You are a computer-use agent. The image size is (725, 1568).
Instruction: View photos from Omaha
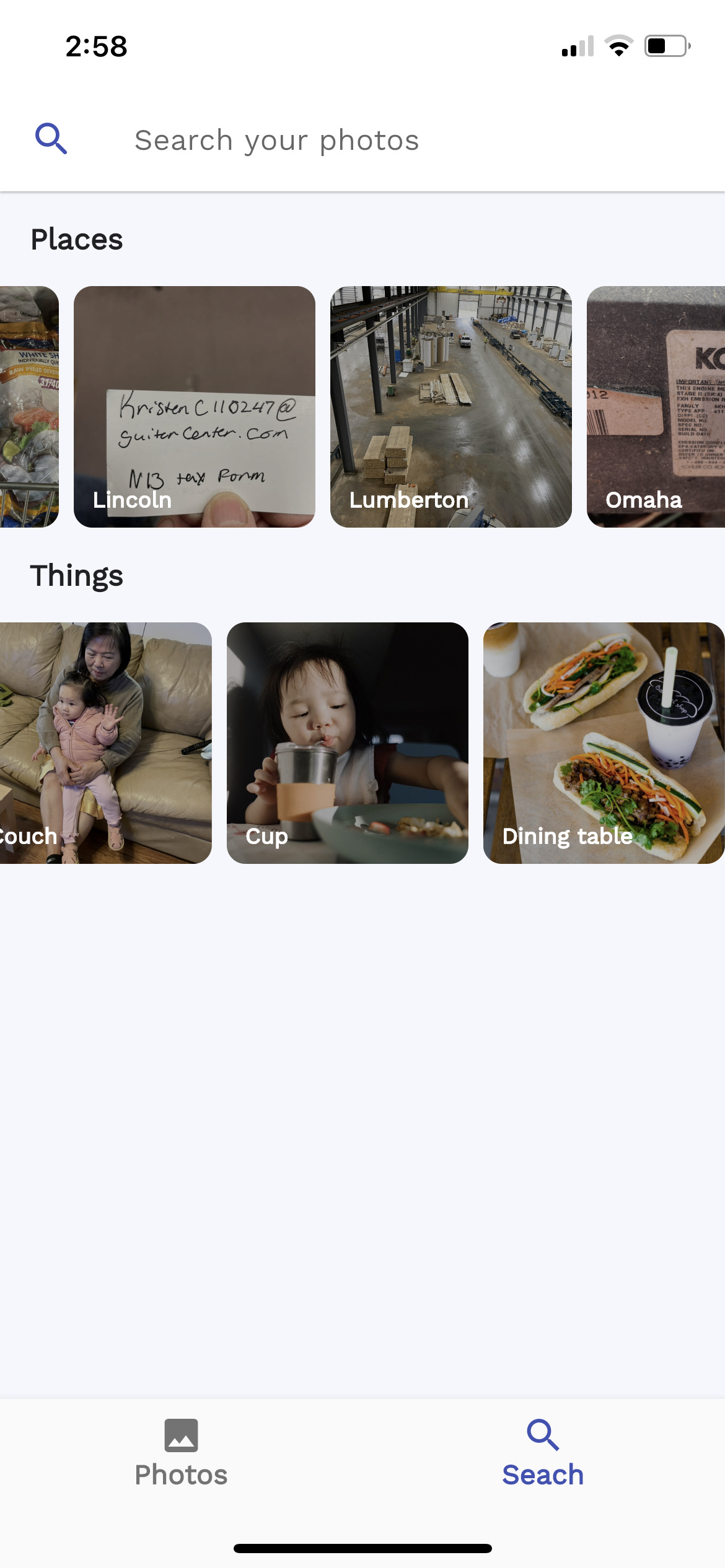[x=656, y=406]
